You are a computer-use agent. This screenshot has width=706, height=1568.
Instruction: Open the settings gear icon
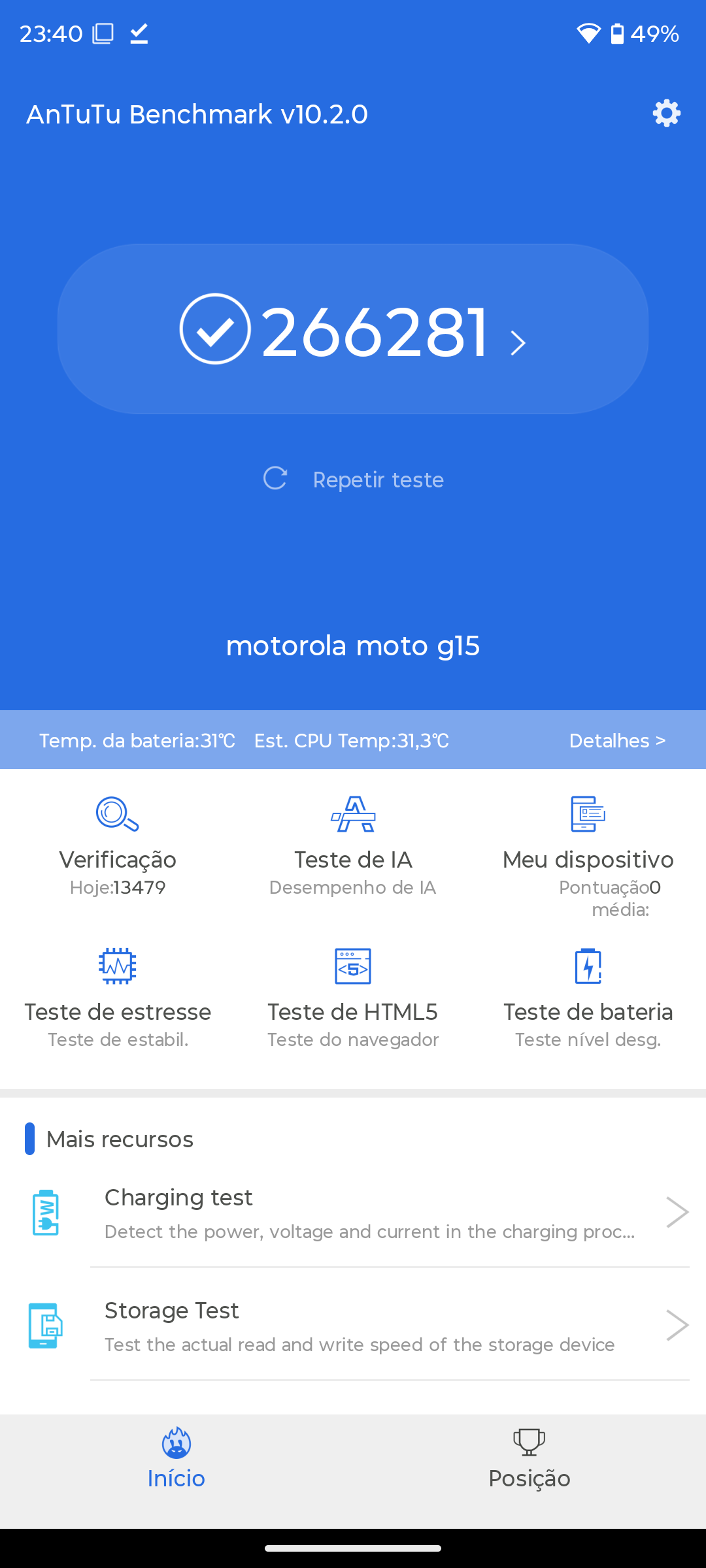point(666,114)
